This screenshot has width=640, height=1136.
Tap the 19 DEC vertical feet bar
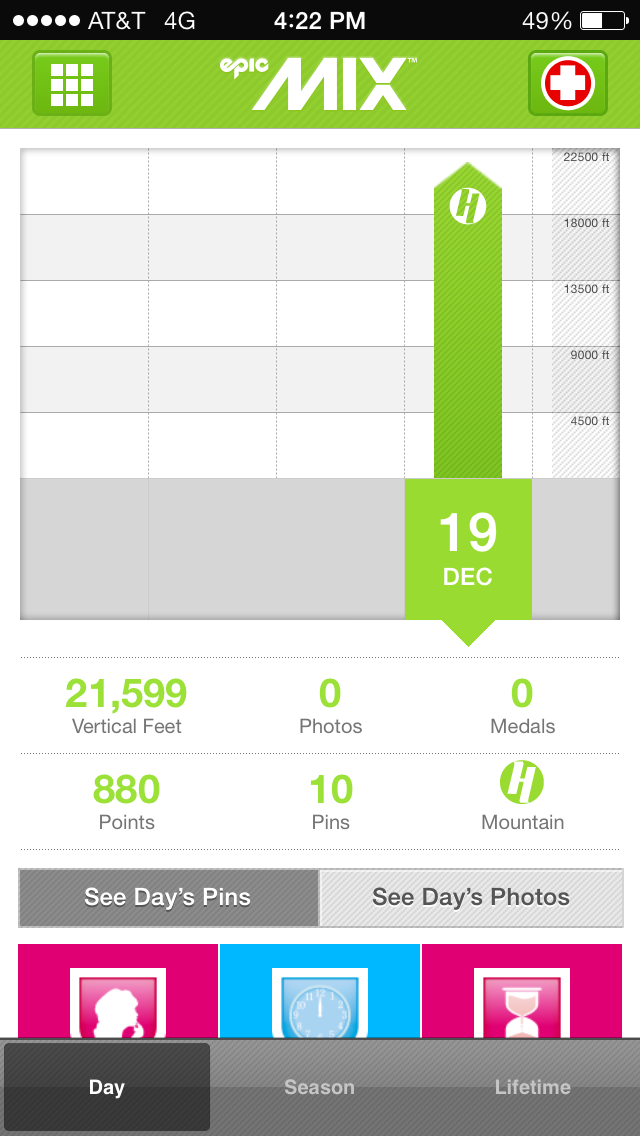467,320
